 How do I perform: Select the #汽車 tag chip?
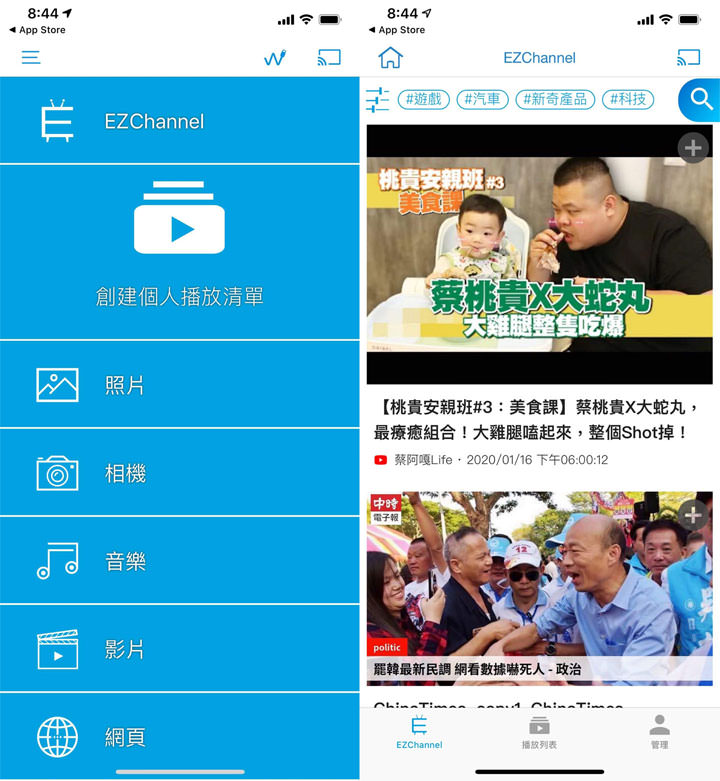click(x=482, y=99)
